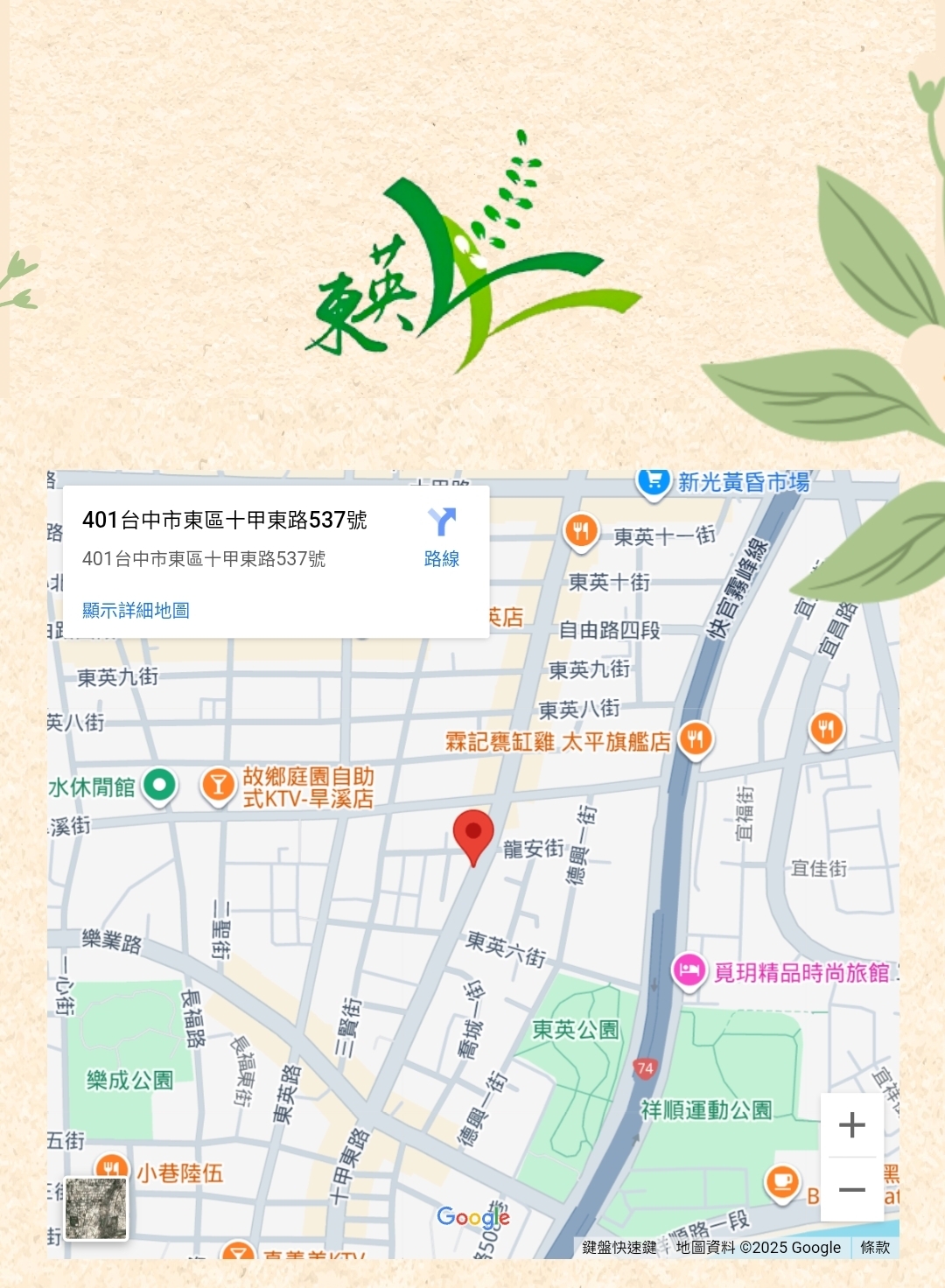Open the 新光黃昏市場 place marker

point(654,481)
